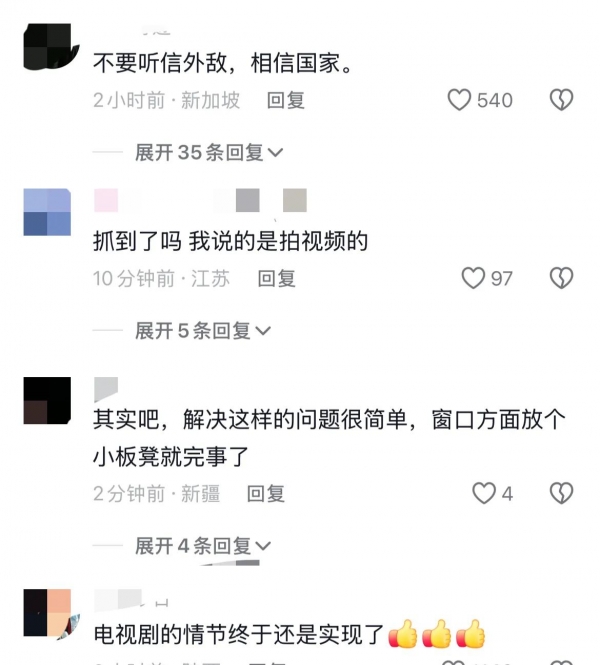
Task: Expand 4 replies under 新疆 comment
Action: point(202,546)
